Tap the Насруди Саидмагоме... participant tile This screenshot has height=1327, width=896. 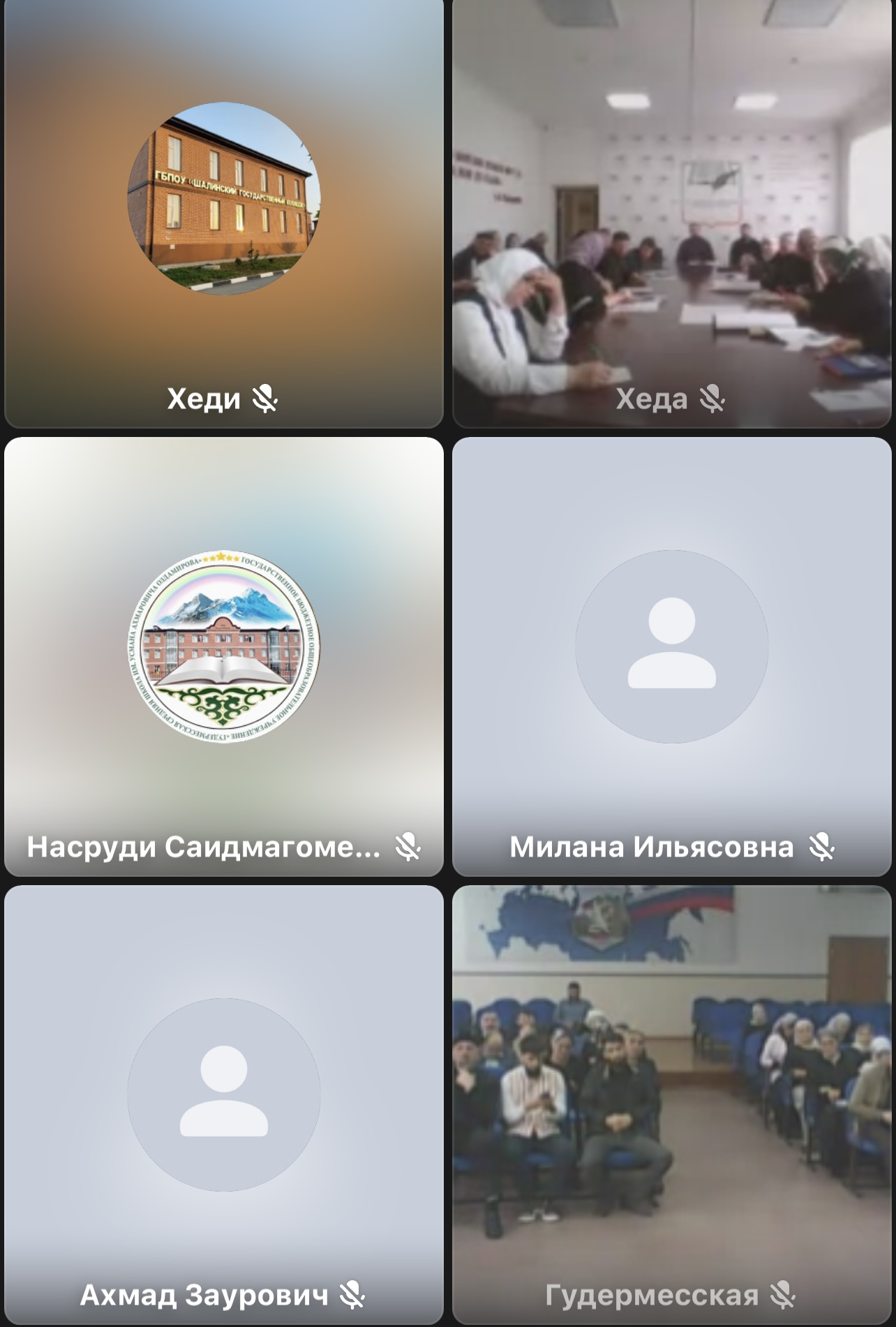pos(223,656)
